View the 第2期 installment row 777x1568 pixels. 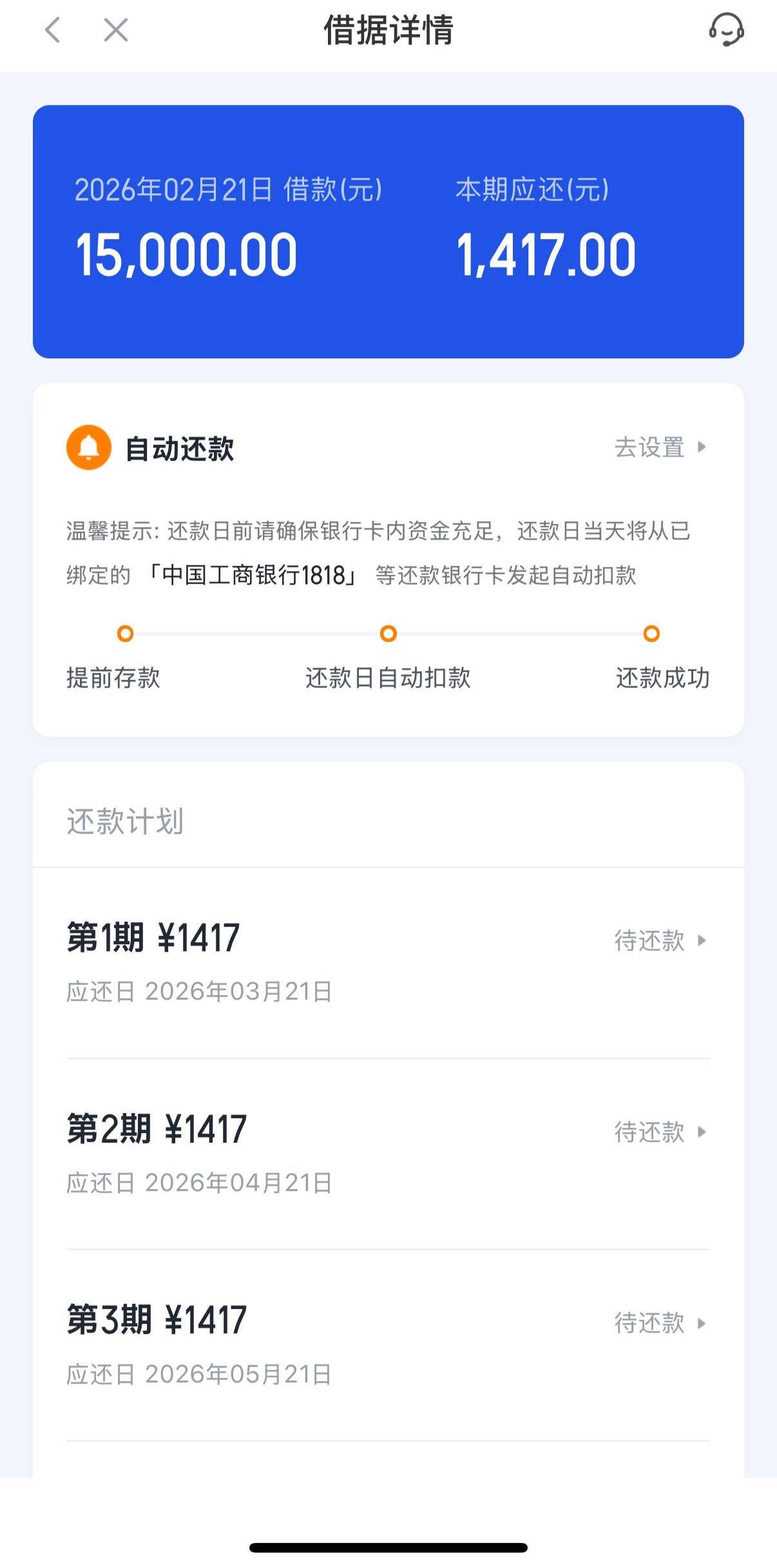pyautogui.click(x=388, y=1153)
